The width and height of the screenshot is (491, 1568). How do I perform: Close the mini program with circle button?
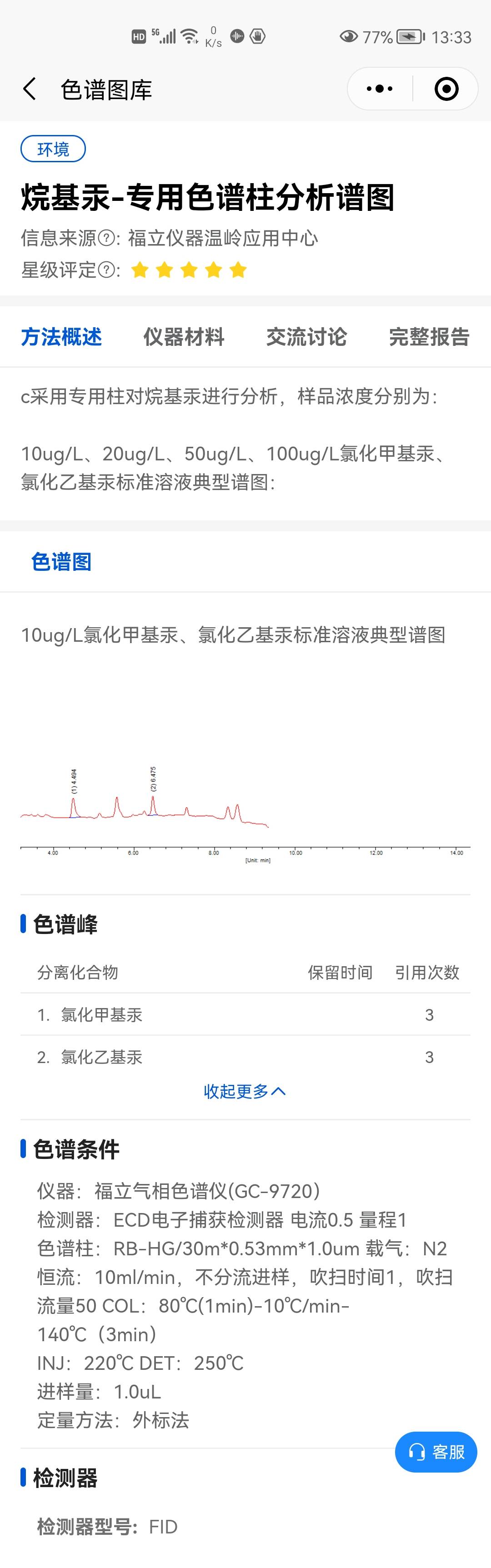pos(446,90)
